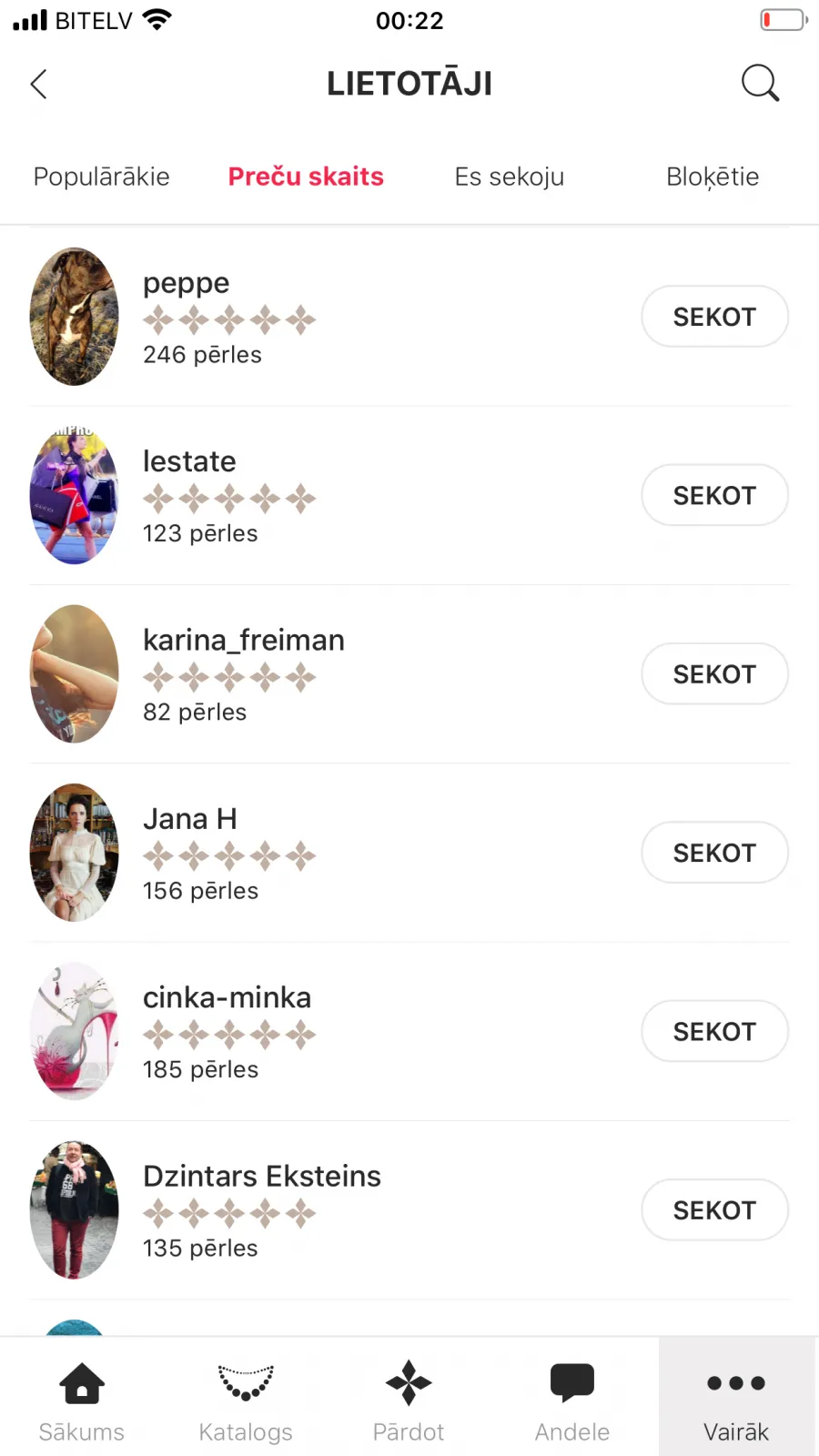Open the Katalogs tab
The height and width of the screenshot is (1456, 819).
[x=246, y=1401]
